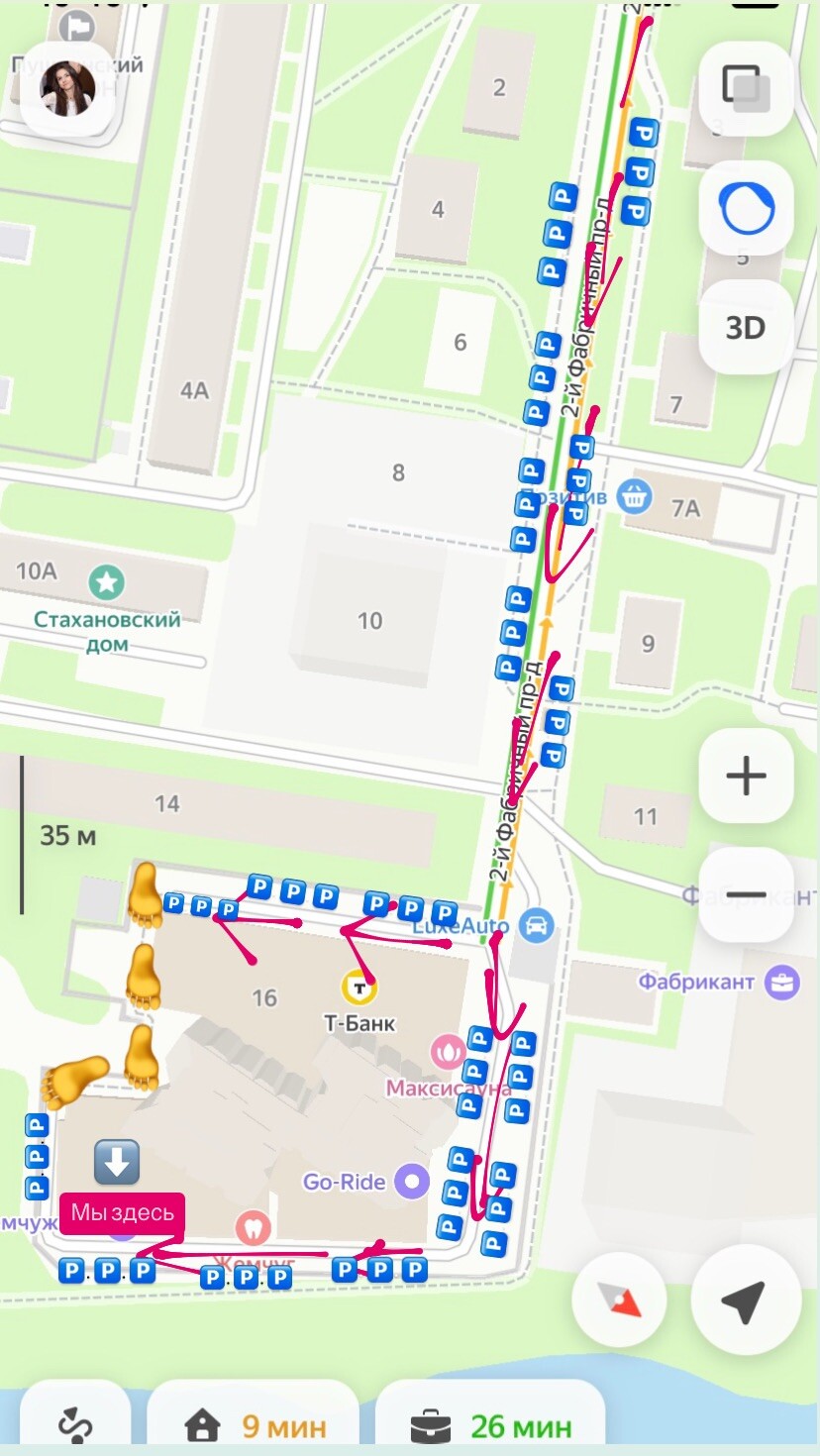Open the Стахановский дом place marker
820x1456 pixels.
click(107, 583)
